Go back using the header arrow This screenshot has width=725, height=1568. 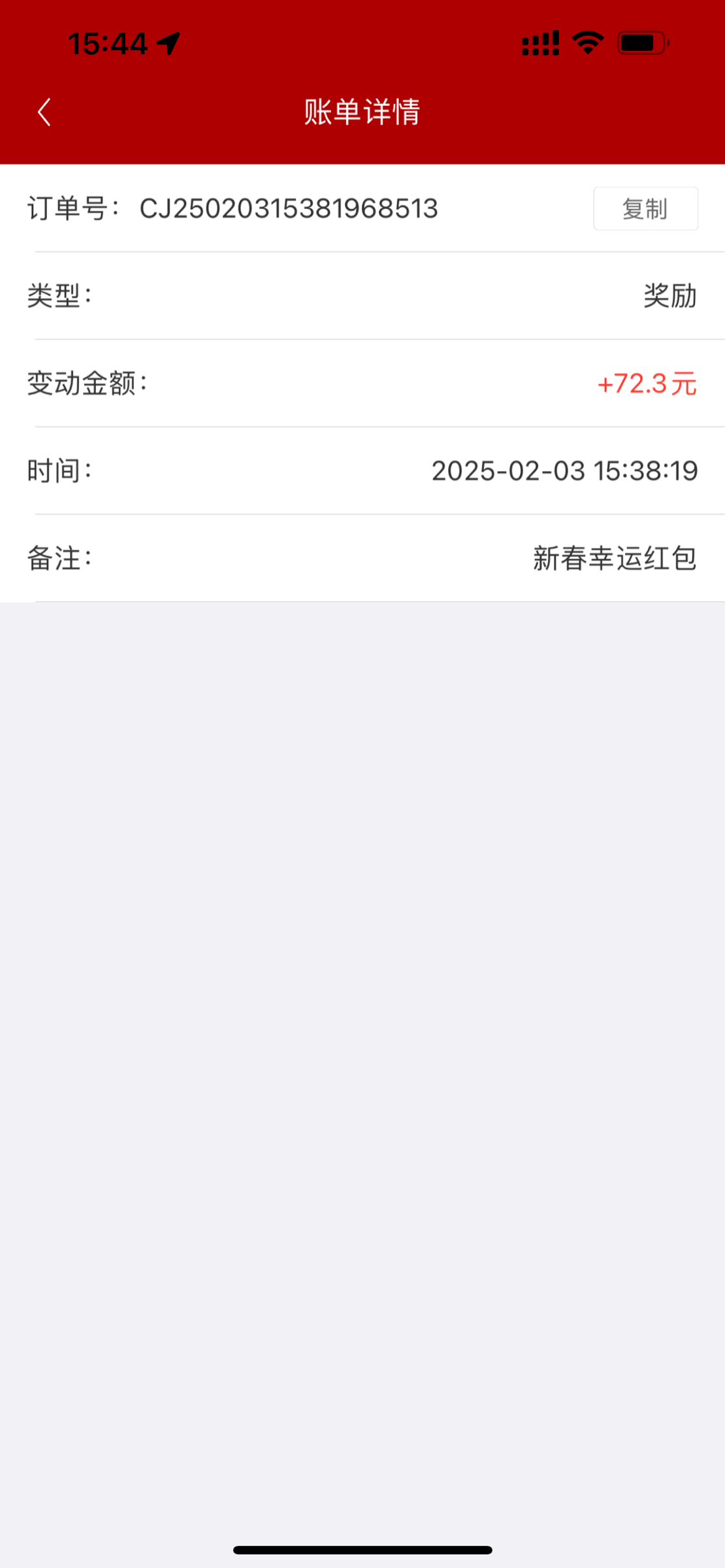[x=44, y=112]
